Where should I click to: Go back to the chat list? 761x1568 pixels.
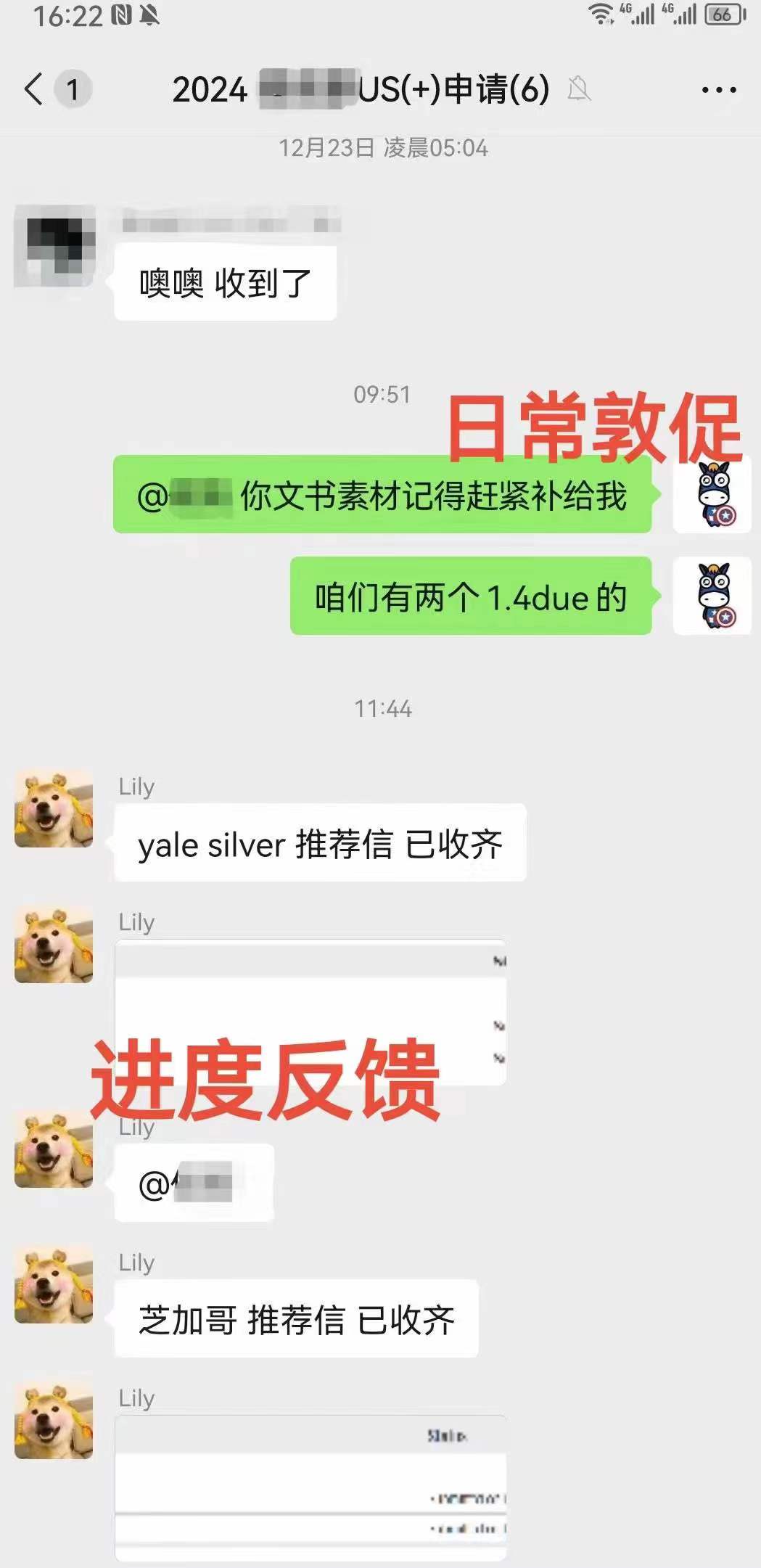pos(34,89)
